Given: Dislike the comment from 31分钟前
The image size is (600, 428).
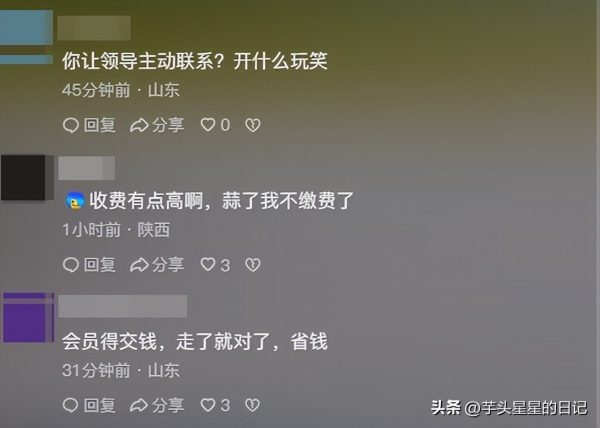Looking at the screenshot, I should (253, 405).
